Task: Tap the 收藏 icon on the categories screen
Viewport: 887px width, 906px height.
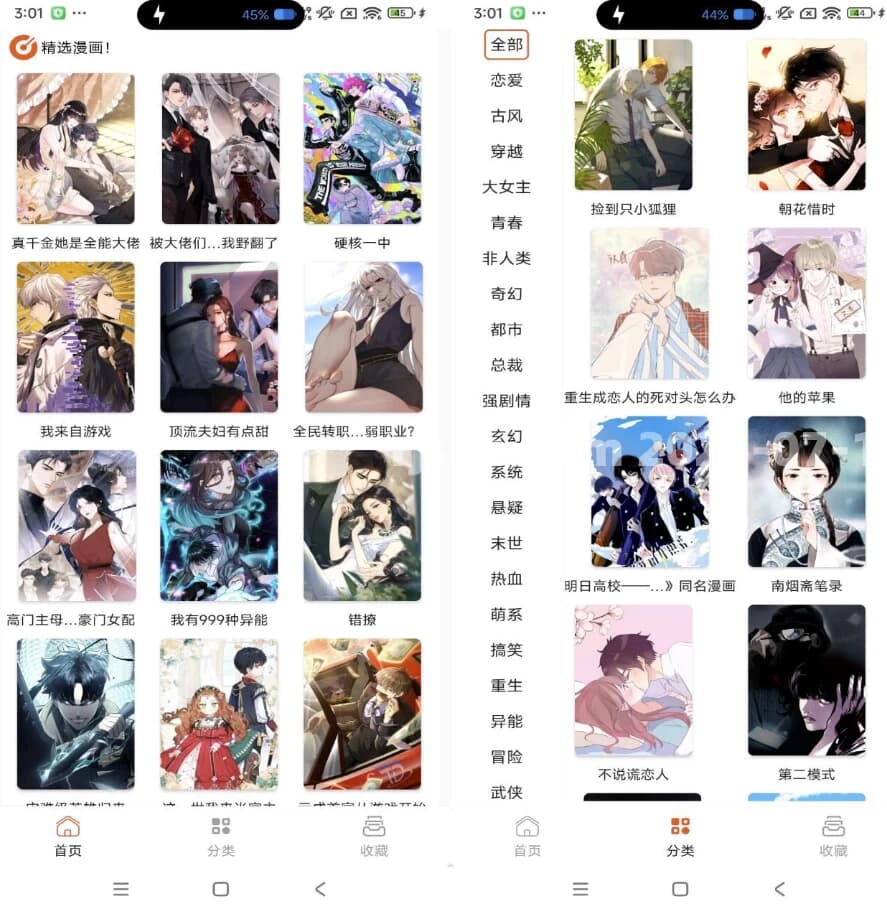Action: click(833, 828)
